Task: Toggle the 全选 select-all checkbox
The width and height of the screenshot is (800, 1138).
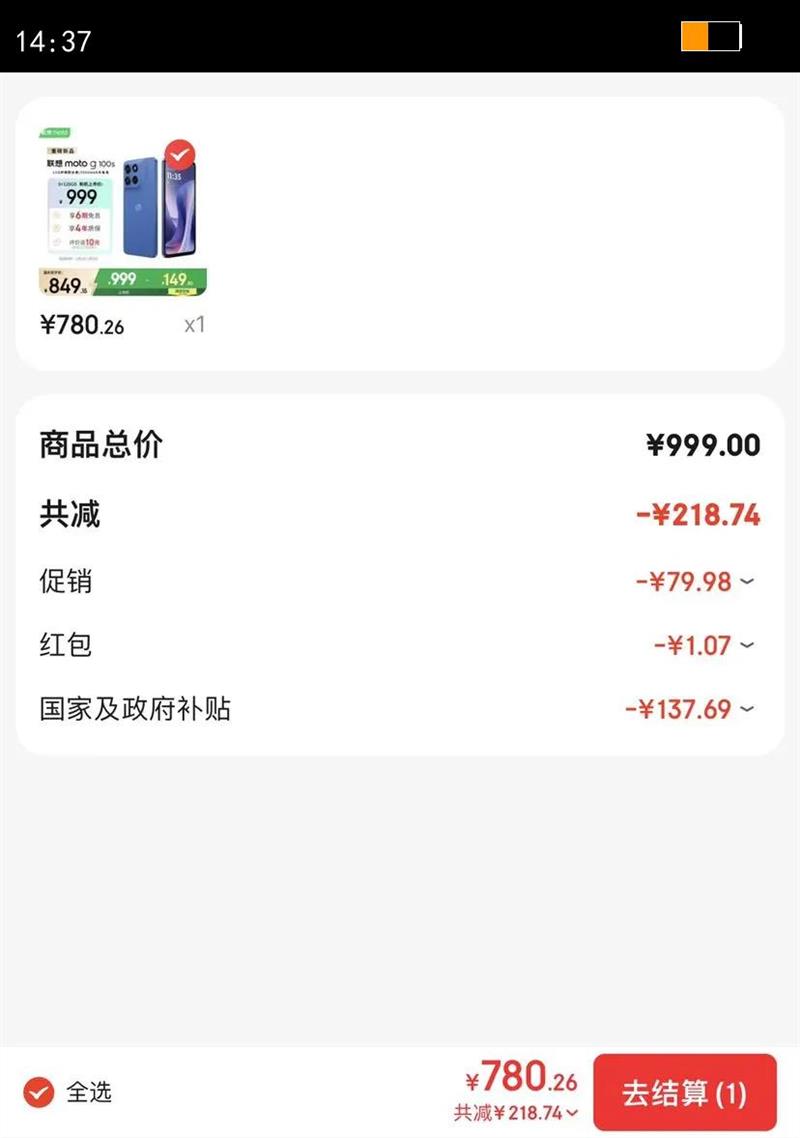Action: pyautogui.click(x=38, y=1092)
